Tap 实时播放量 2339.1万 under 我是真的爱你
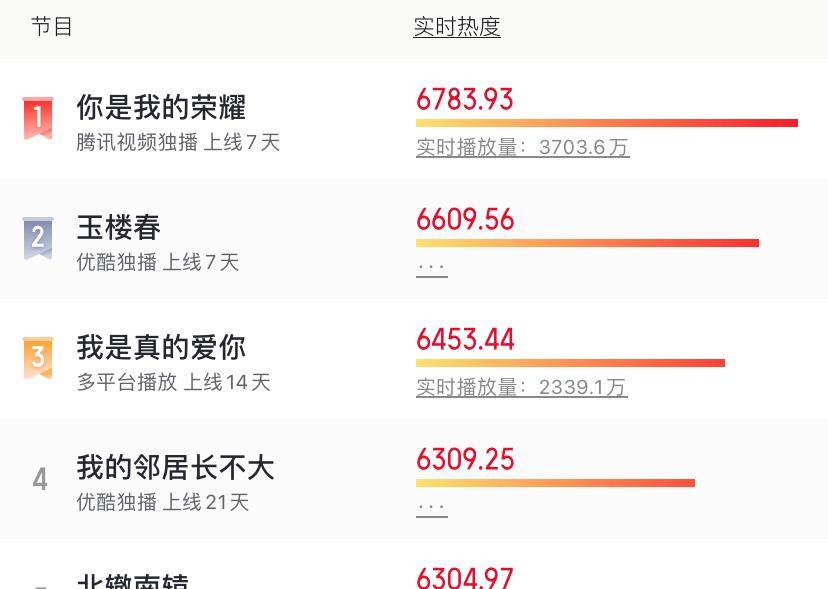This screenshot has height=589, width=828. [521, 388]
